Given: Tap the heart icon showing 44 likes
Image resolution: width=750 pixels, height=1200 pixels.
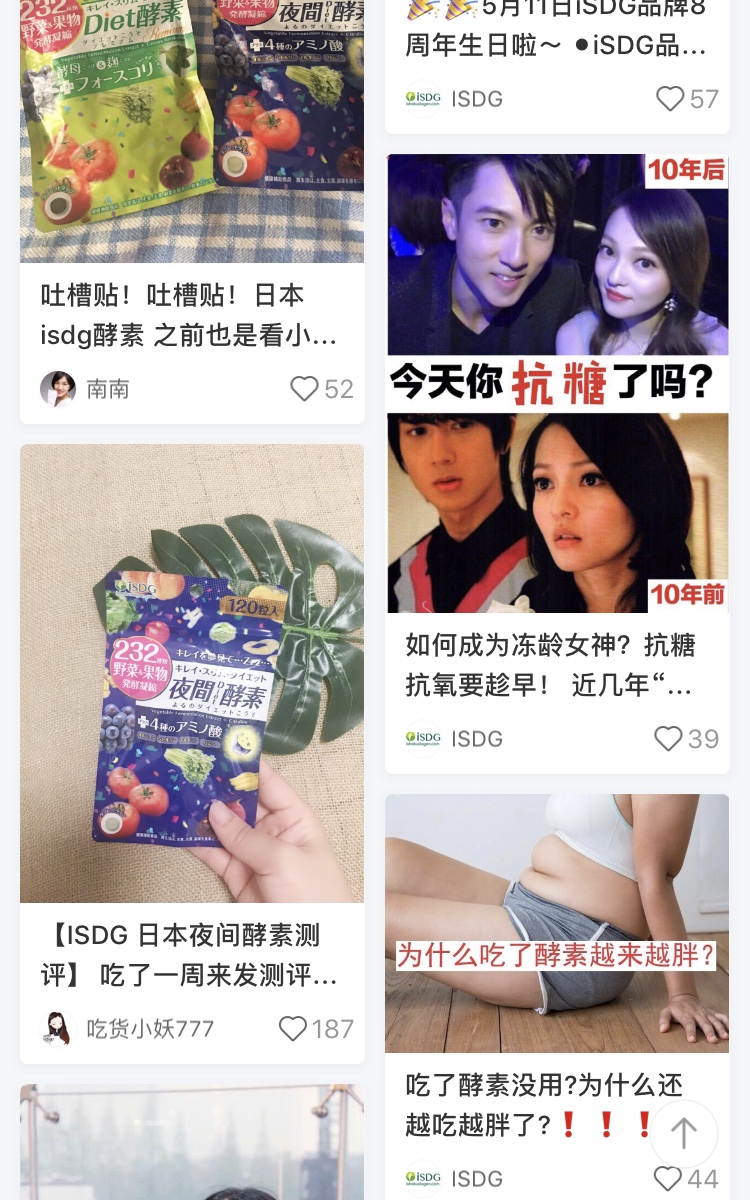Looking at the screenshot, I should pos(668,1178).
